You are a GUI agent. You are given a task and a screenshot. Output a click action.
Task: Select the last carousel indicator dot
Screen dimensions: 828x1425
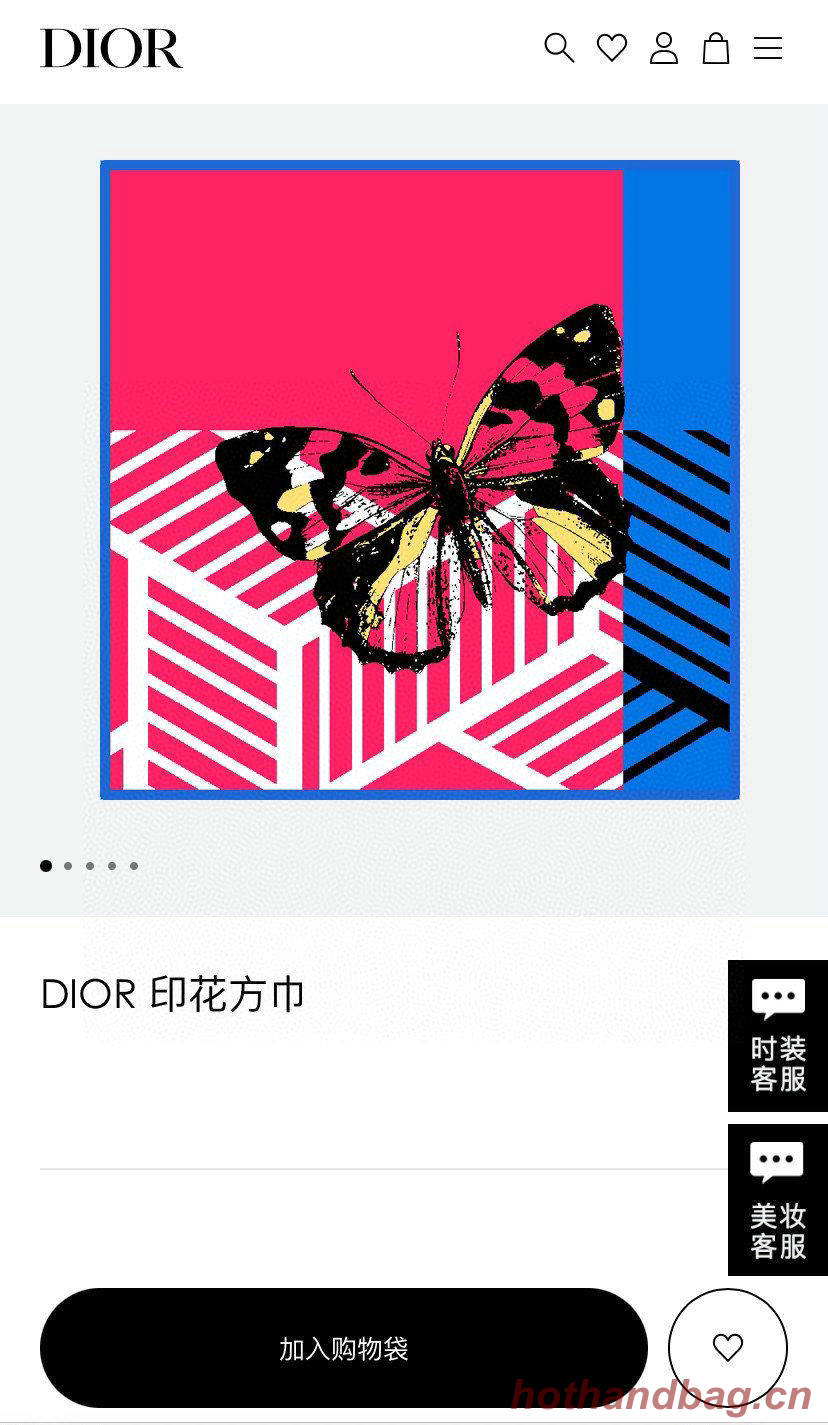tap(133, 866)
